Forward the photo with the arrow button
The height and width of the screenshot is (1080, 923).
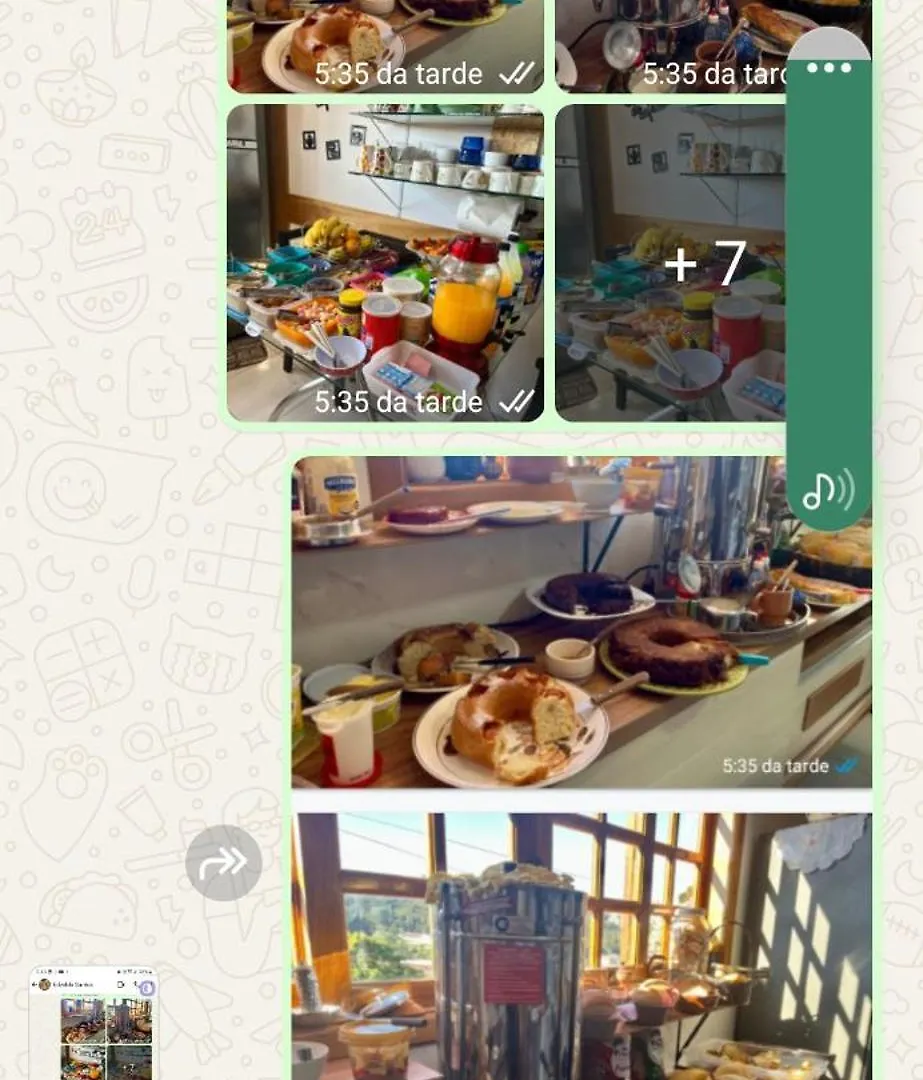pyautogui.click(x=223, y=863)
